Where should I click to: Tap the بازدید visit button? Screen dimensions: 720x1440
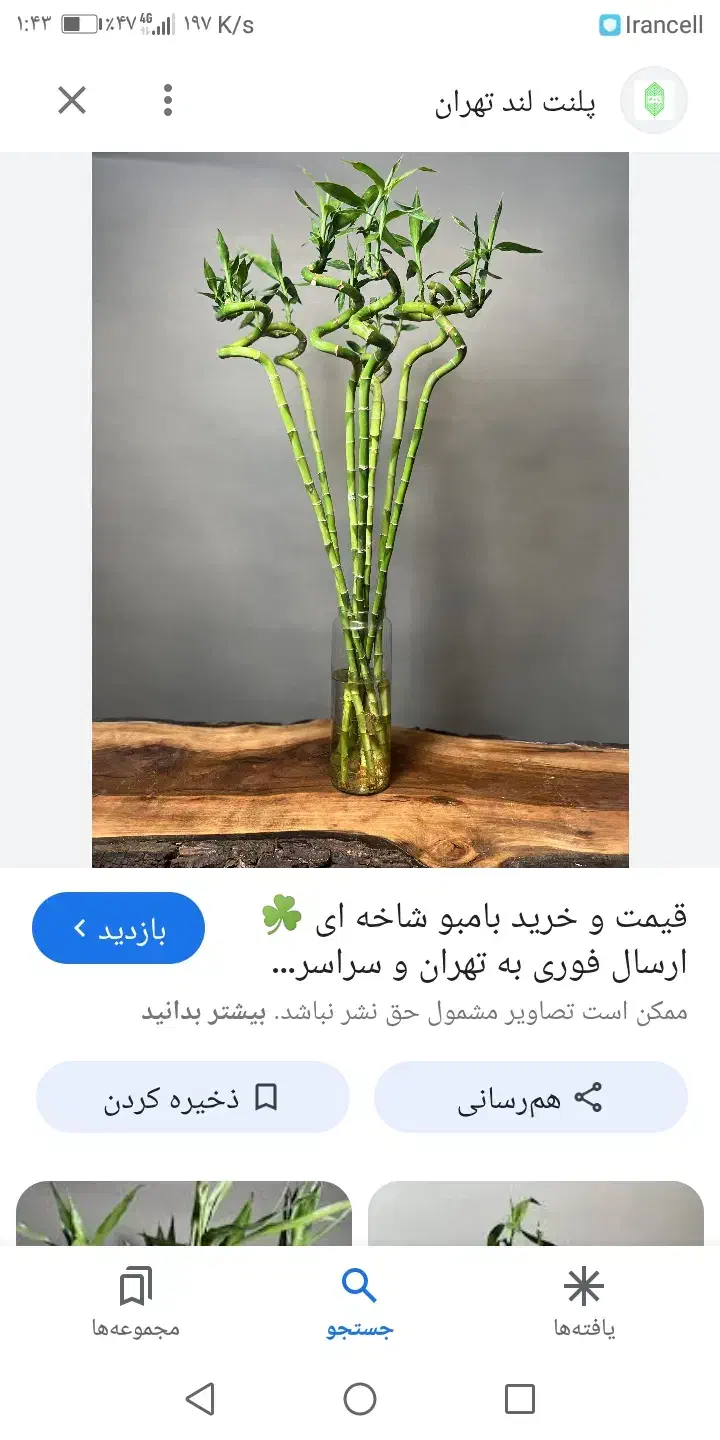tap(118, 927)
